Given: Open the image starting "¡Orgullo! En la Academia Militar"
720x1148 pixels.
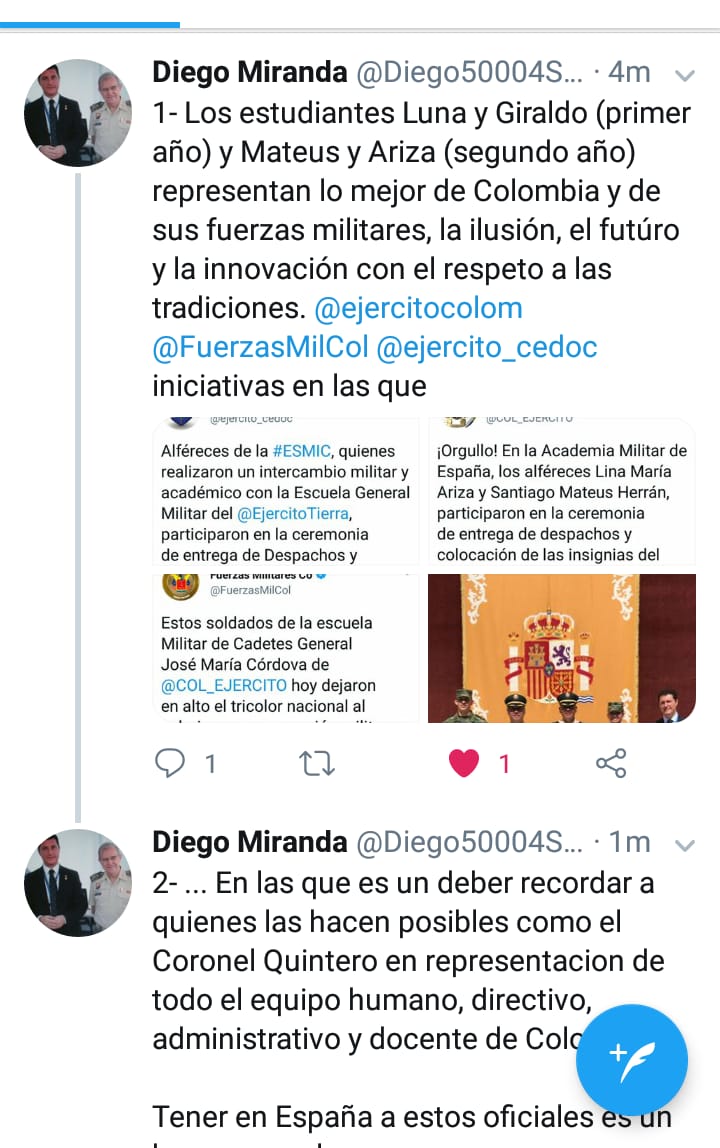Looking at the screenshot, I should point(562,492).
